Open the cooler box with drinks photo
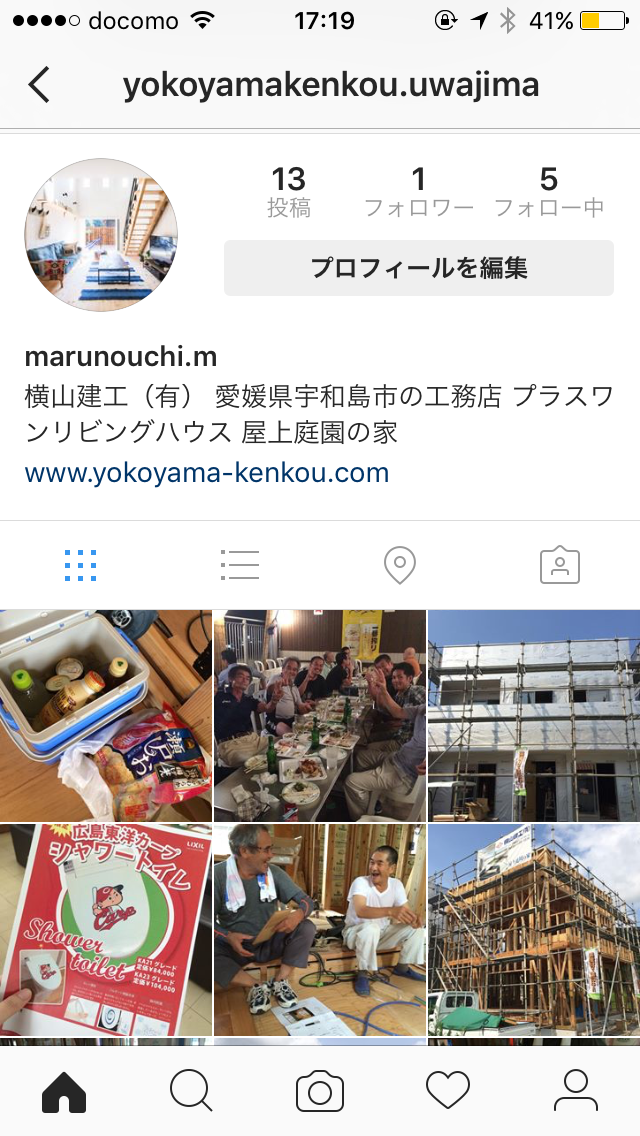The width and height of the screenshot is (640, 1136). click(105, 715)
